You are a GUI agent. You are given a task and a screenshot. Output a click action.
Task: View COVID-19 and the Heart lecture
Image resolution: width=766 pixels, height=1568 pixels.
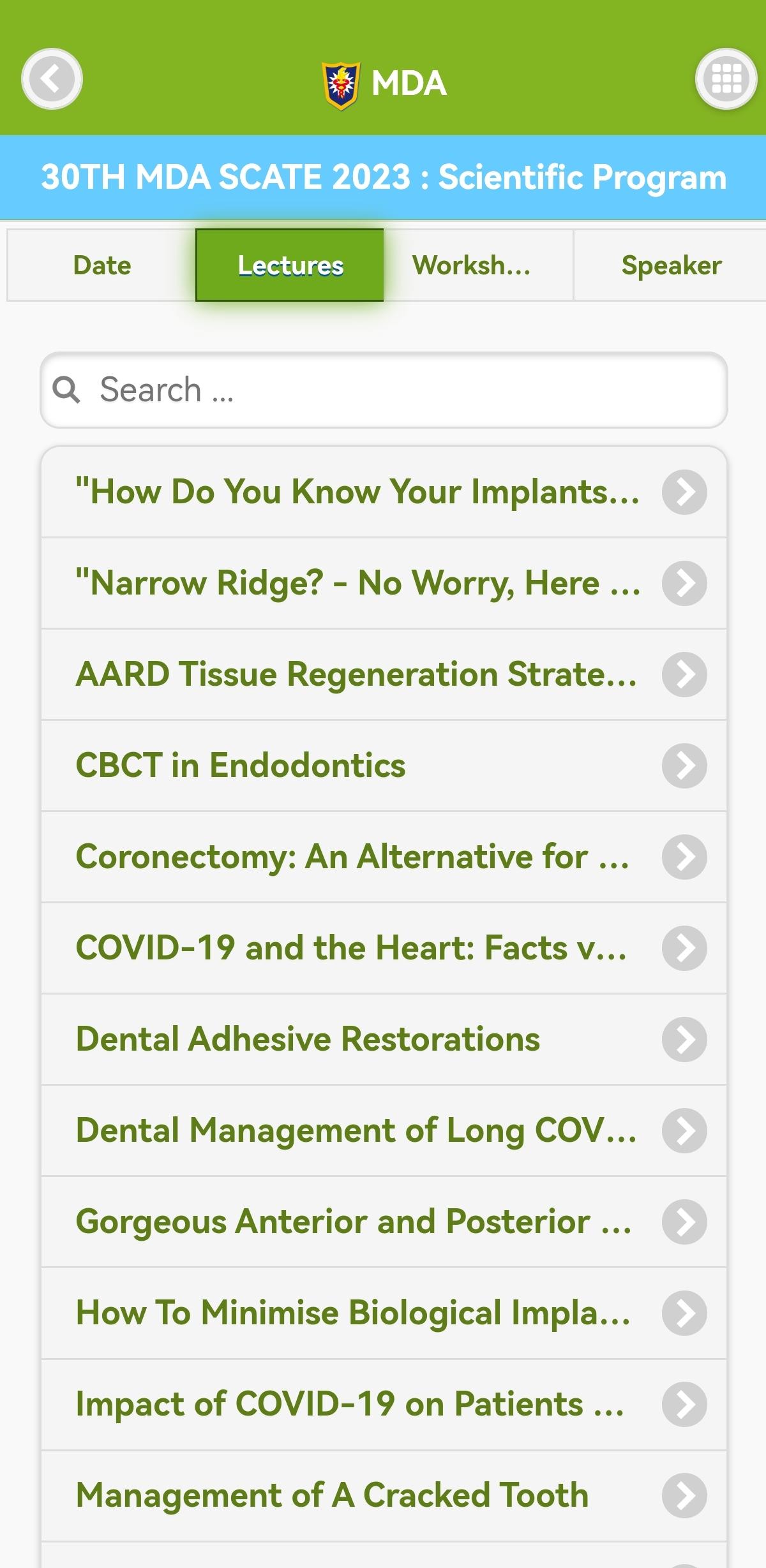click(x=384, y=948)
